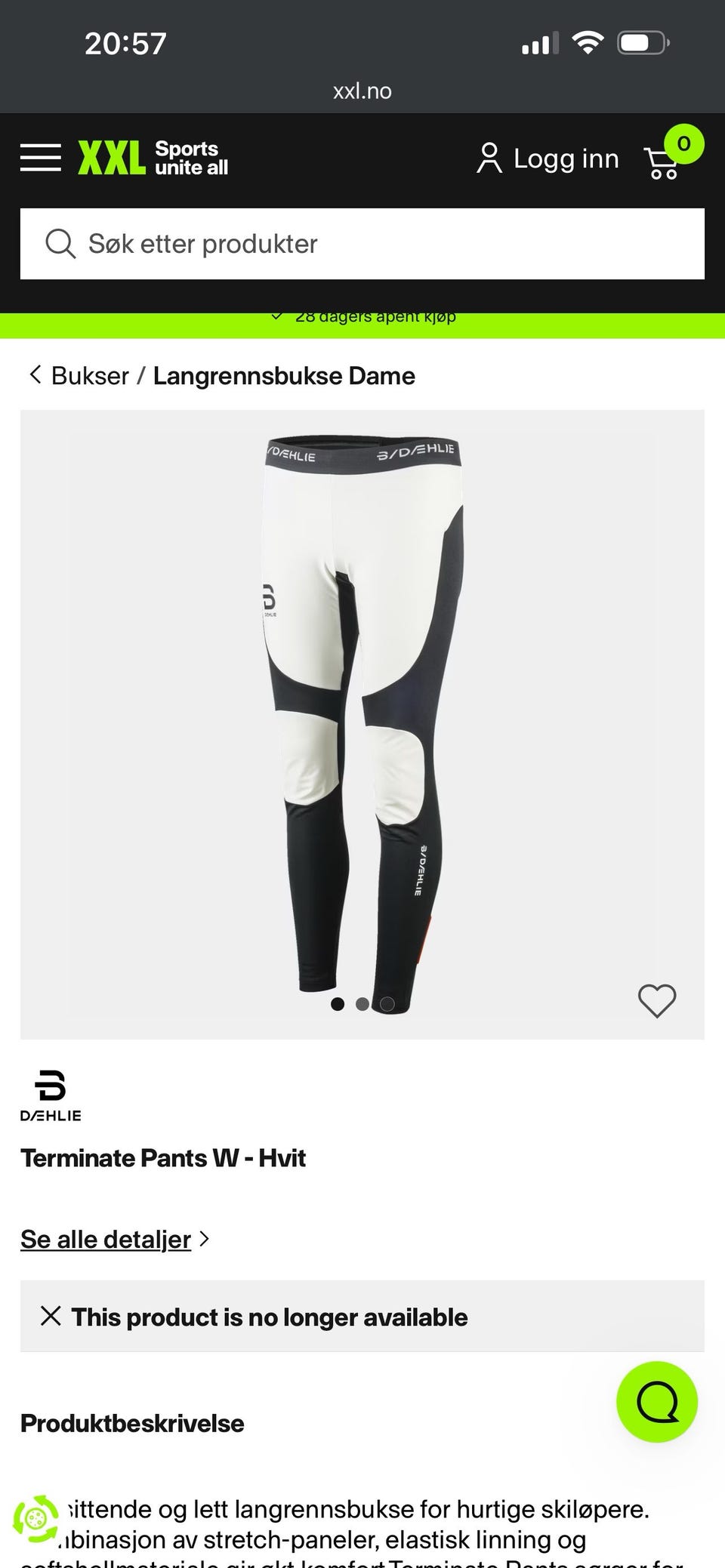The image size is (725, 1568).
Task: Open the hamburger menu
Action: [41, 158]
